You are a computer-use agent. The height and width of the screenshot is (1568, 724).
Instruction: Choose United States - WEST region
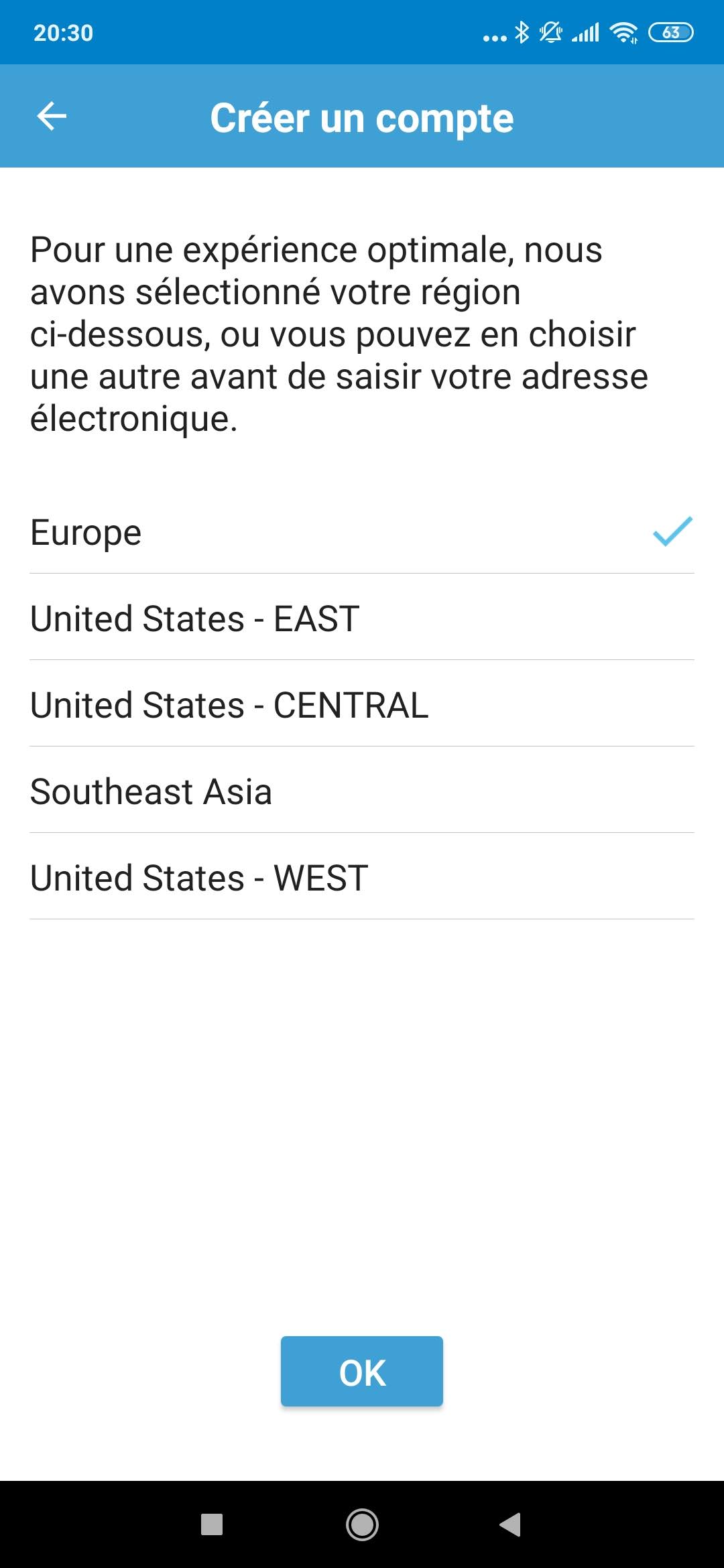click(x=362, y=878)
